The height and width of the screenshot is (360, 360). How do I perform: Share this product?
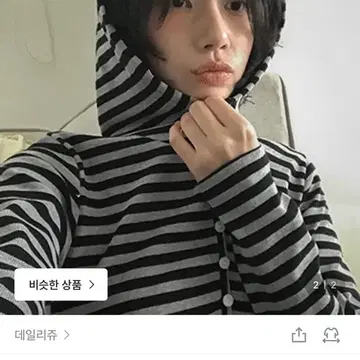(299, 335)
